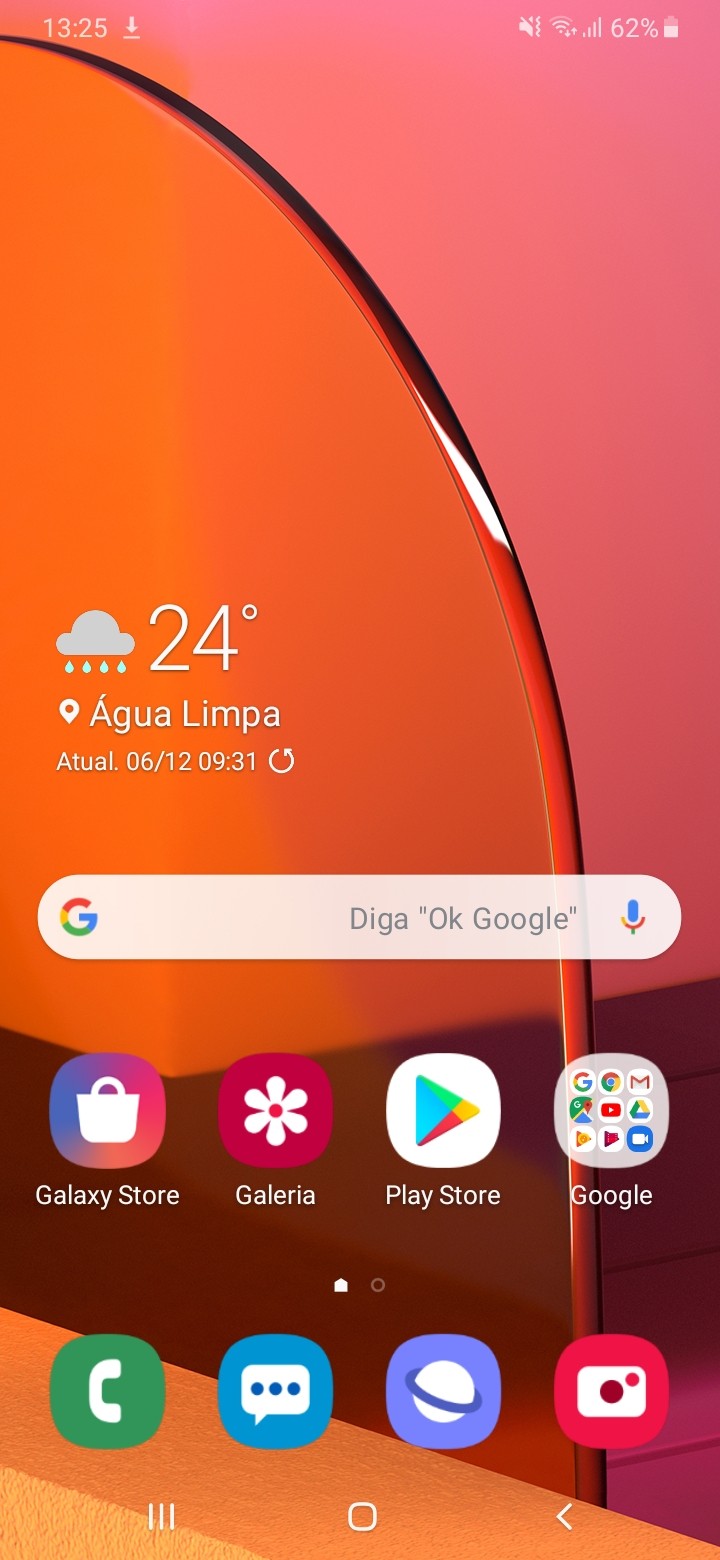Tap the system back button

[x=564, y=1517]
